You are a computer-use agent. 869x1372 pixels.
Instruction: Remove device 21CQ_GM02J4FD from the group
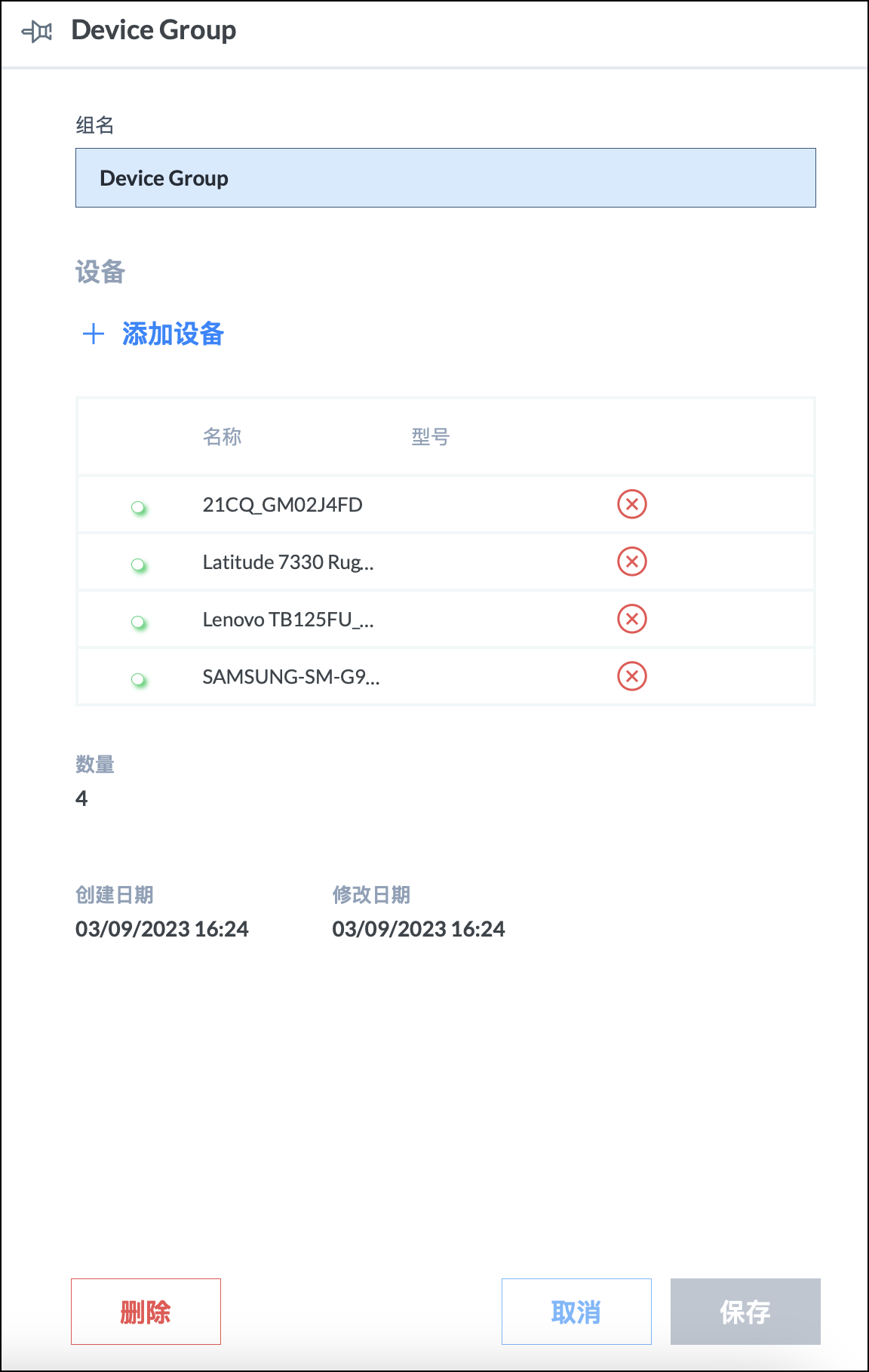coord(632,504)
